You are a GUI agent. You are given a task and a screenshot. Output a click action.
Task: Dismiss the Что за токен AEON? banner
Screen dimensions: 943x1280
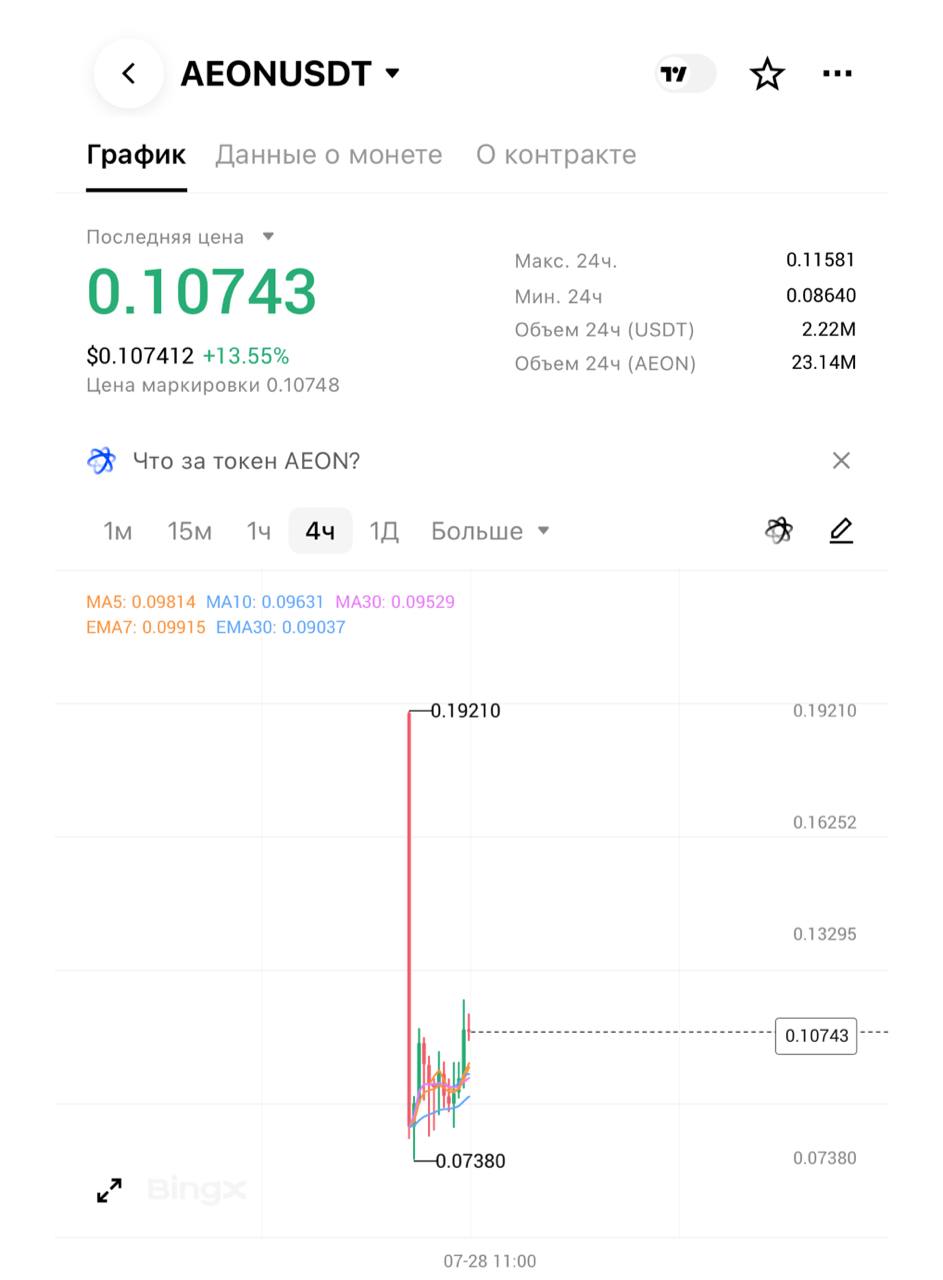click(841, 460)
